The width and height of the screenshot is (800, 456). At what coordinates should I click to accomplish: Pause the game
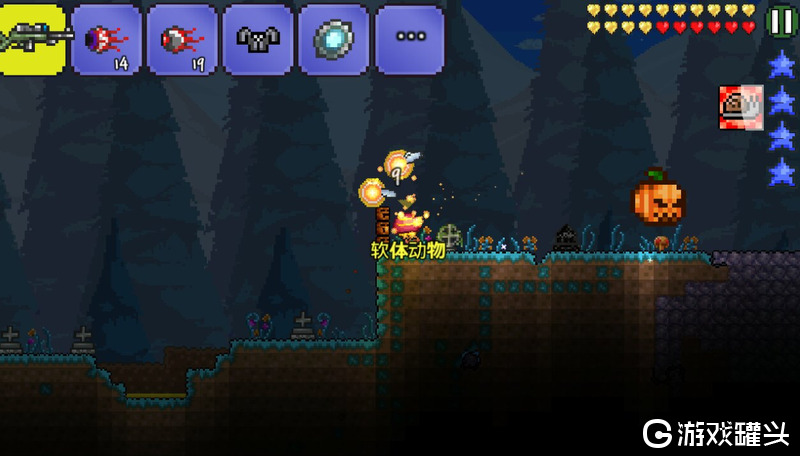(779, 19)
